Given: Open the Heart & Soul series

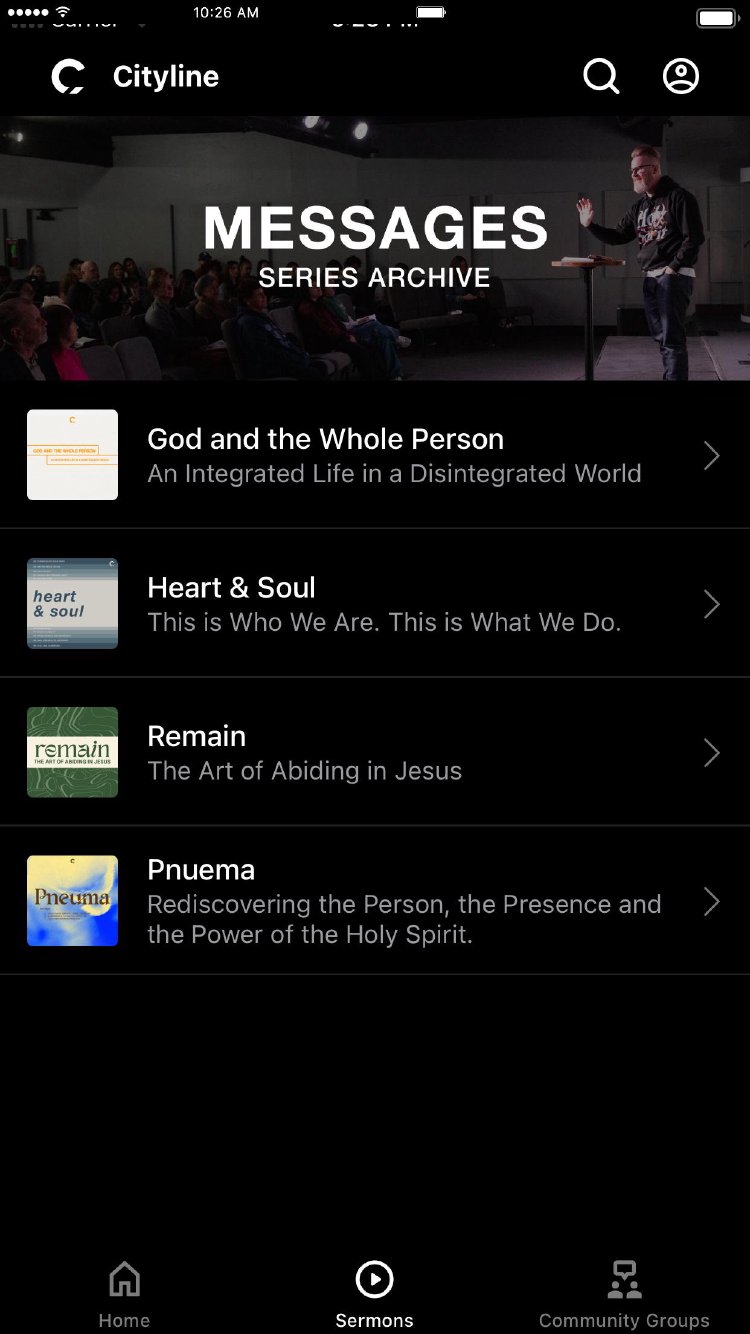Looking at the screenshot, I should click(375, 604).
